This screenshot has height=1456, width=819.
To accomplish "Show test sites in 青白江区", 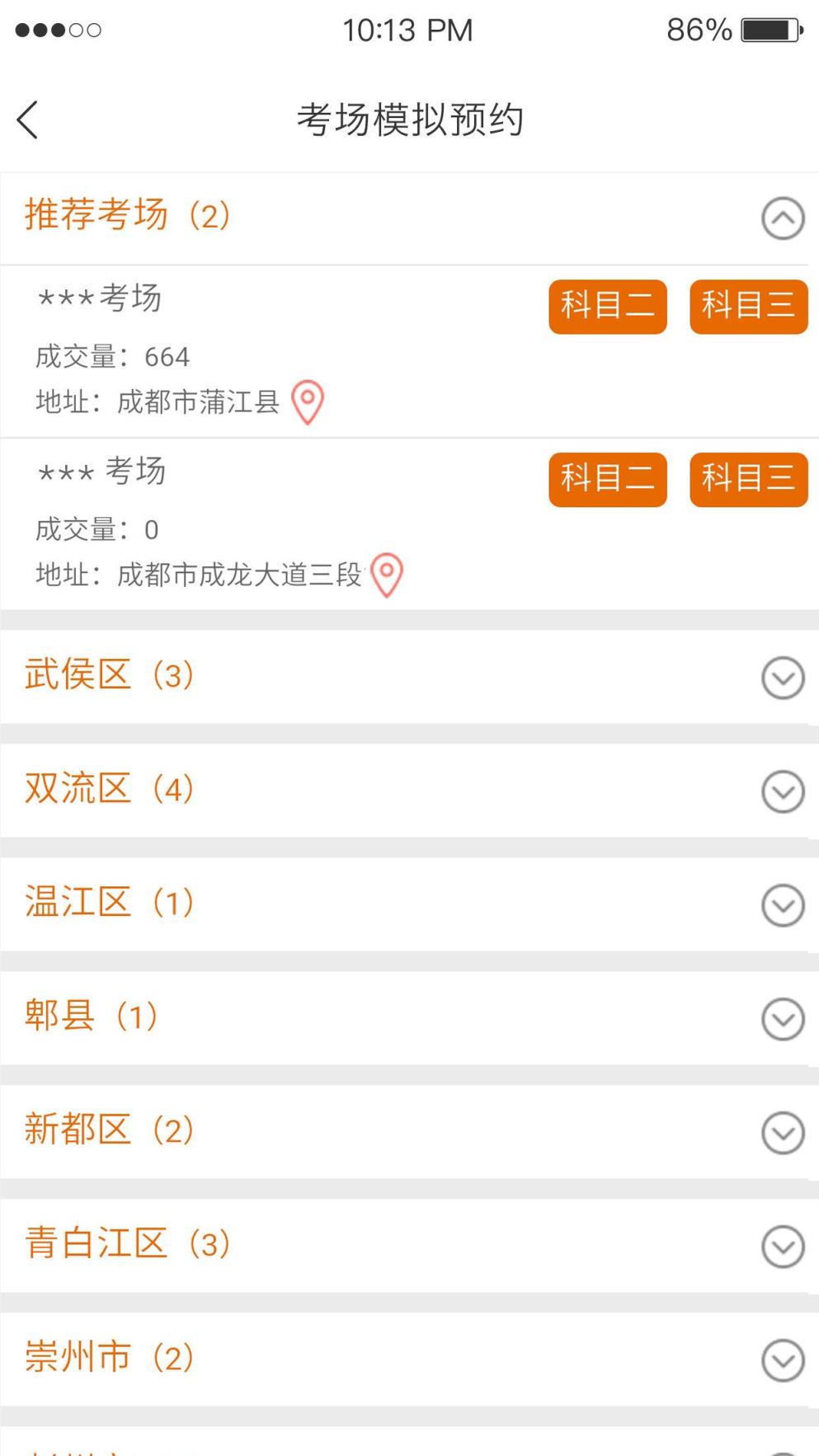I will (x=782, y=1247).
